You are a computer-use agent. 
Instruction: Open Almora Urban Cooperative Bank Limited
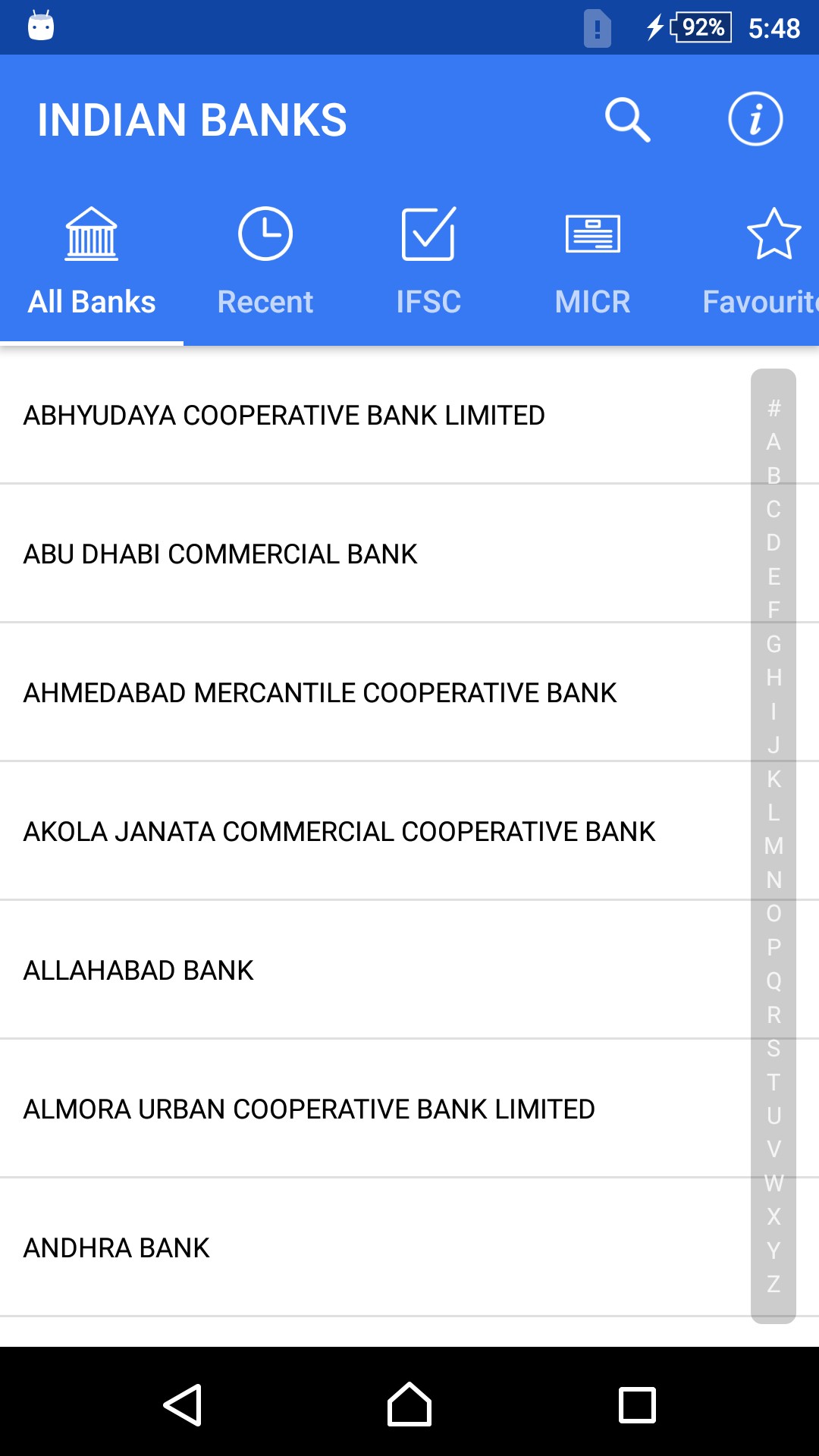pos(309,1109)
